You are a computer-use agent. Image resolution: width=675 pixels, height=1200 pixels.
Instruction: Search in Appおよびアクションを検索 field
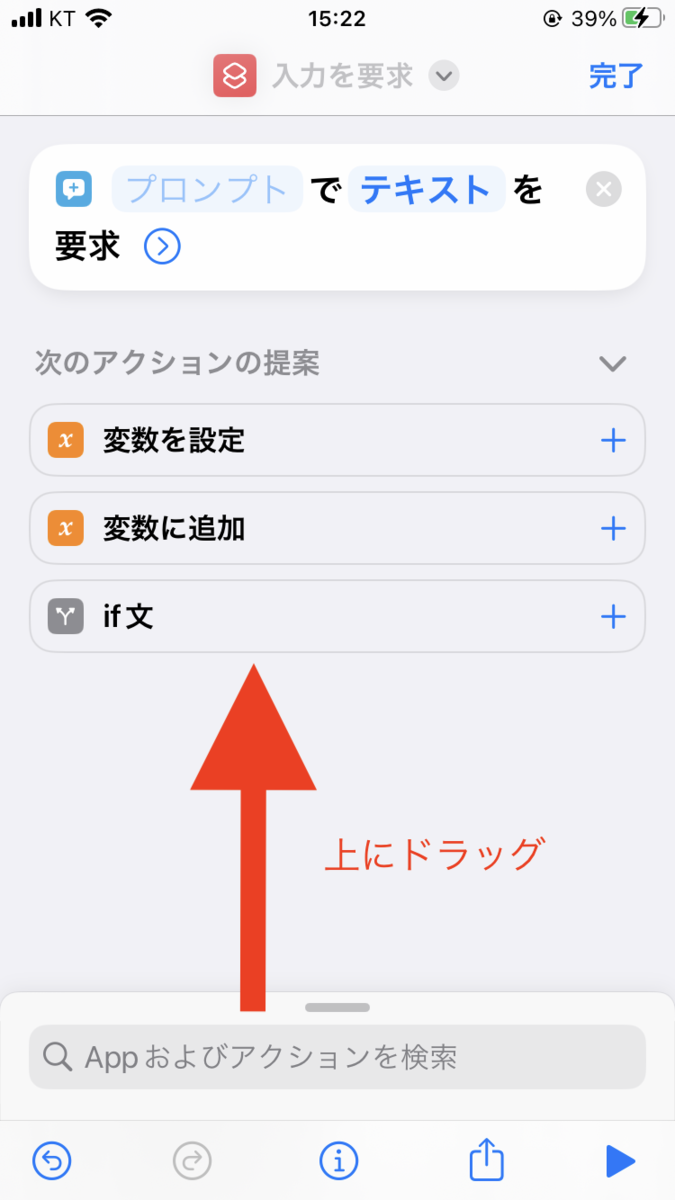tap(337, 1056)
